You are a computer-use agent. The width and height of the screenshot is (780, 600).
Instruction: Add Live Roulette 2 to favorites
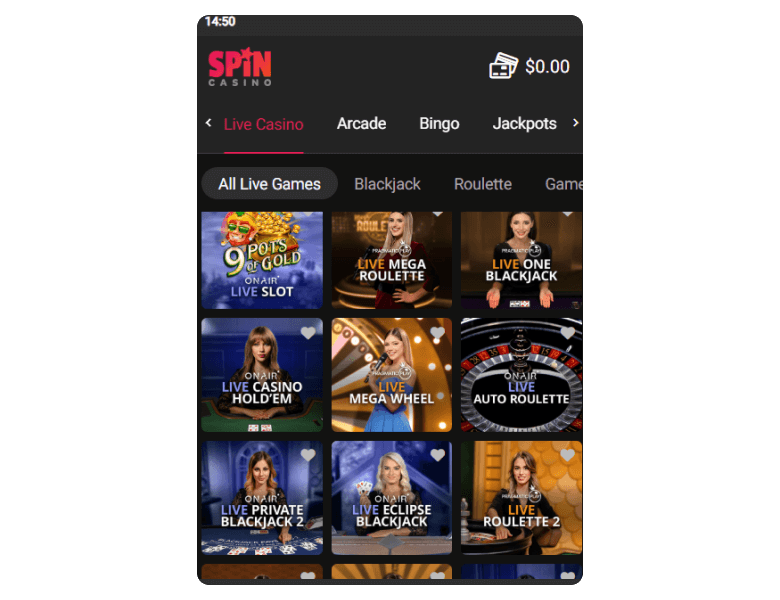click(567, 456)
